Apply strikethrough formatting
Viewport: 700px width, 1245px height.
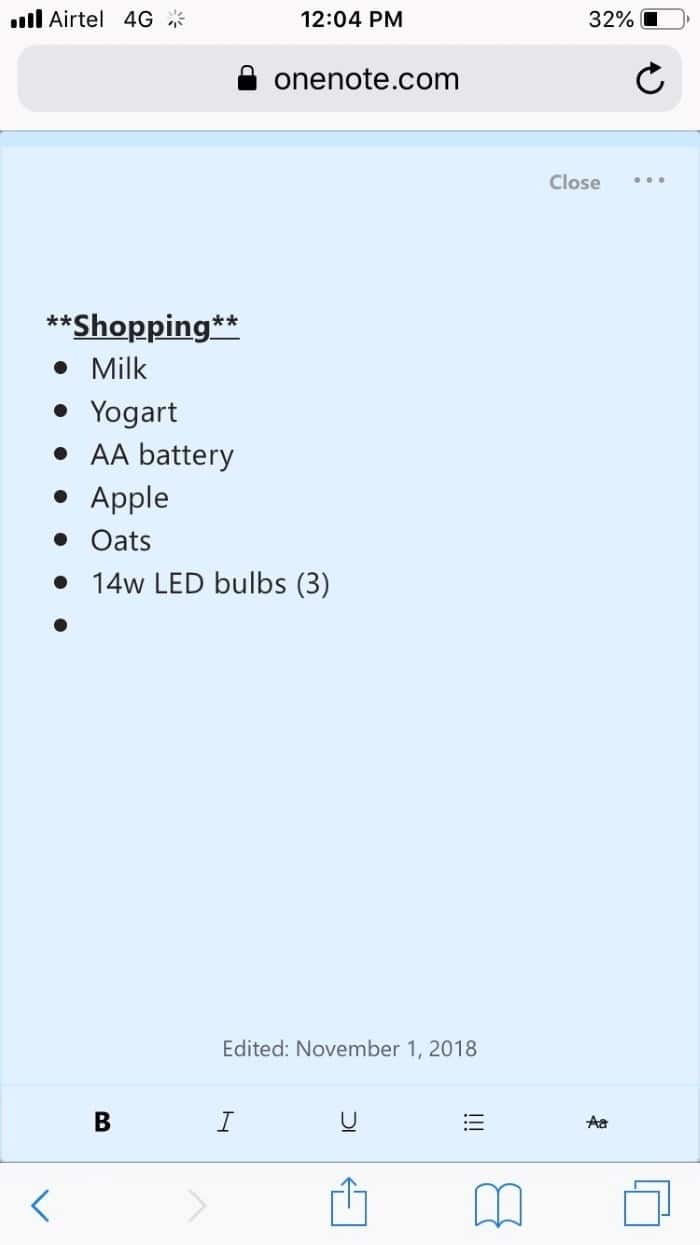point(597,1122)
